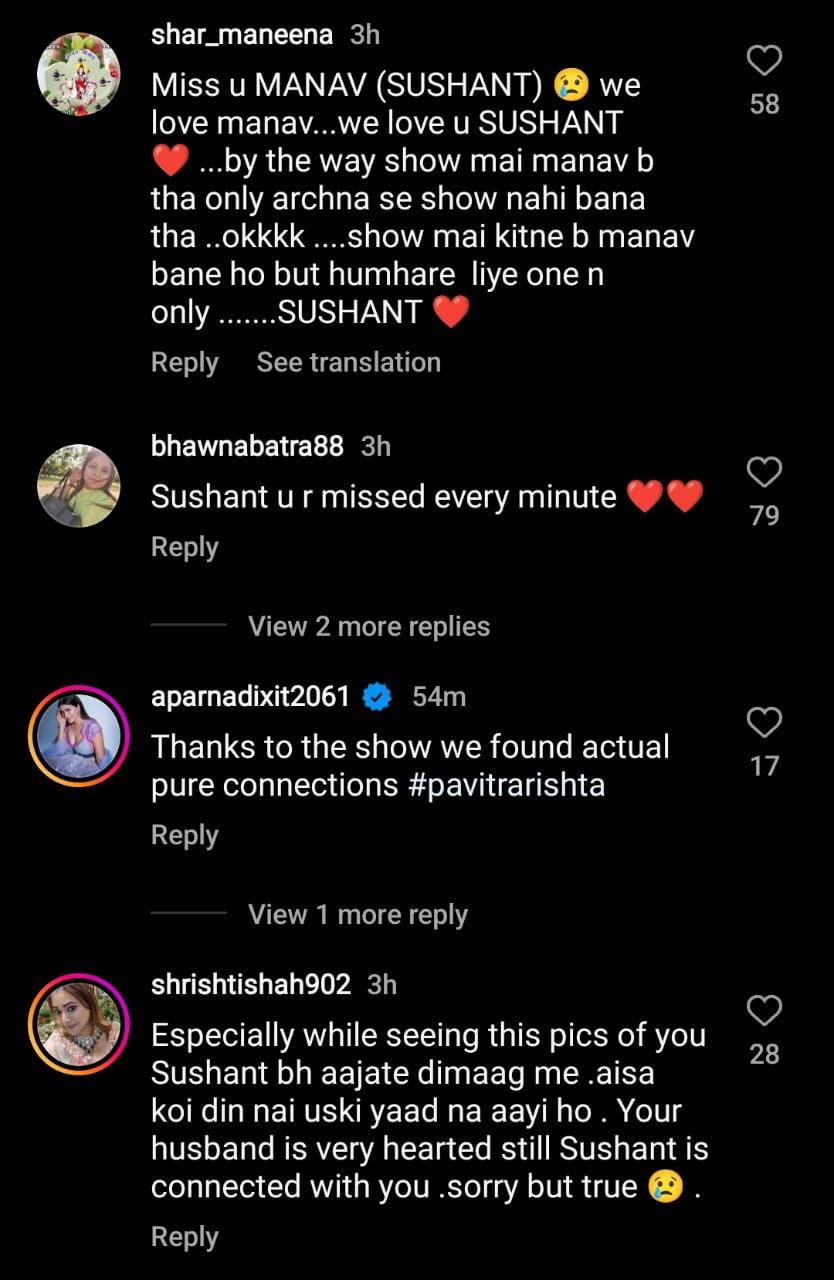Open aparnadixit2061 username profile
The image size is (834, 1280).
[x=249, y=697]
